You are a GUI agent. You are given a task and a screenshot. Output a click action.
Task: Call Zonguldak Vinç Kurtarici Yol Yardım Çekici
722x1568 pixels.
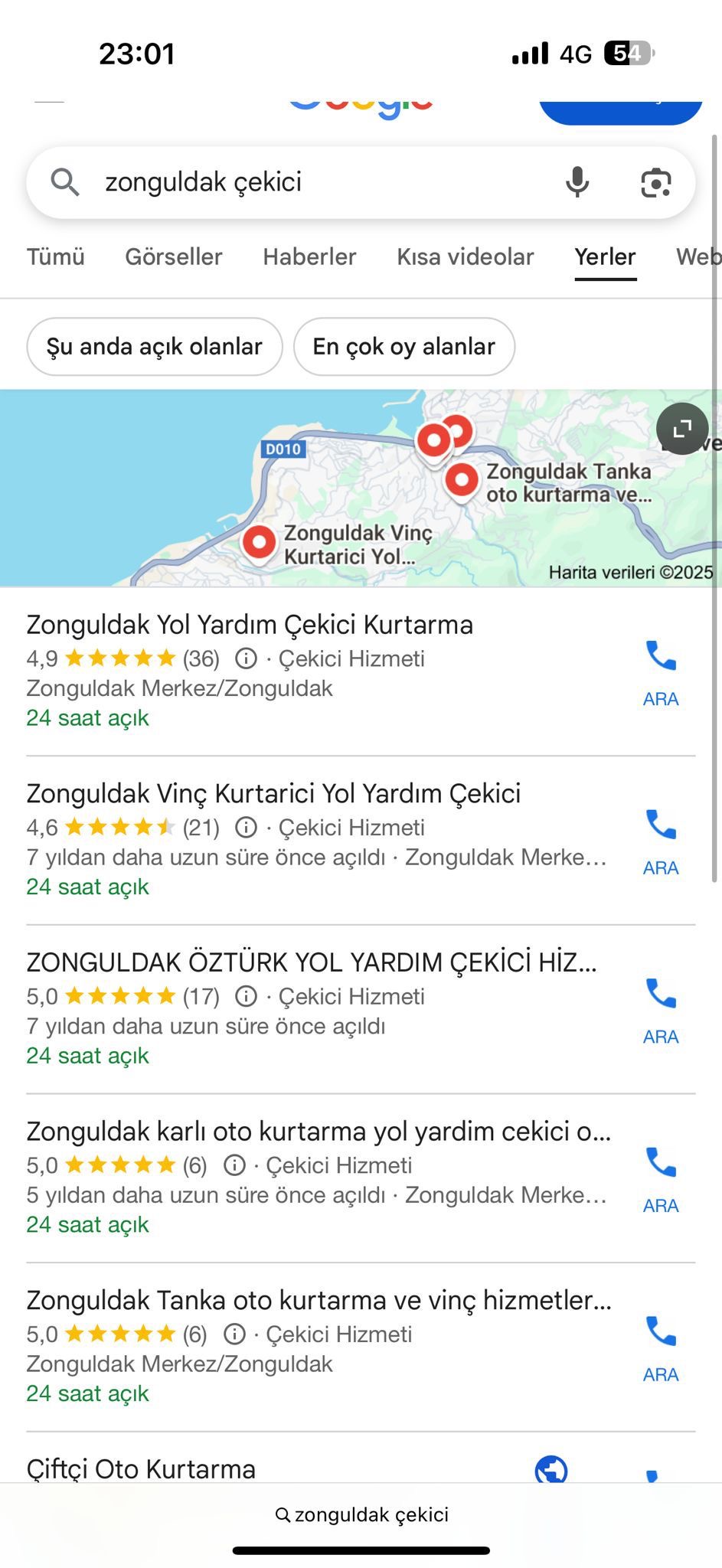pos(661,839)
